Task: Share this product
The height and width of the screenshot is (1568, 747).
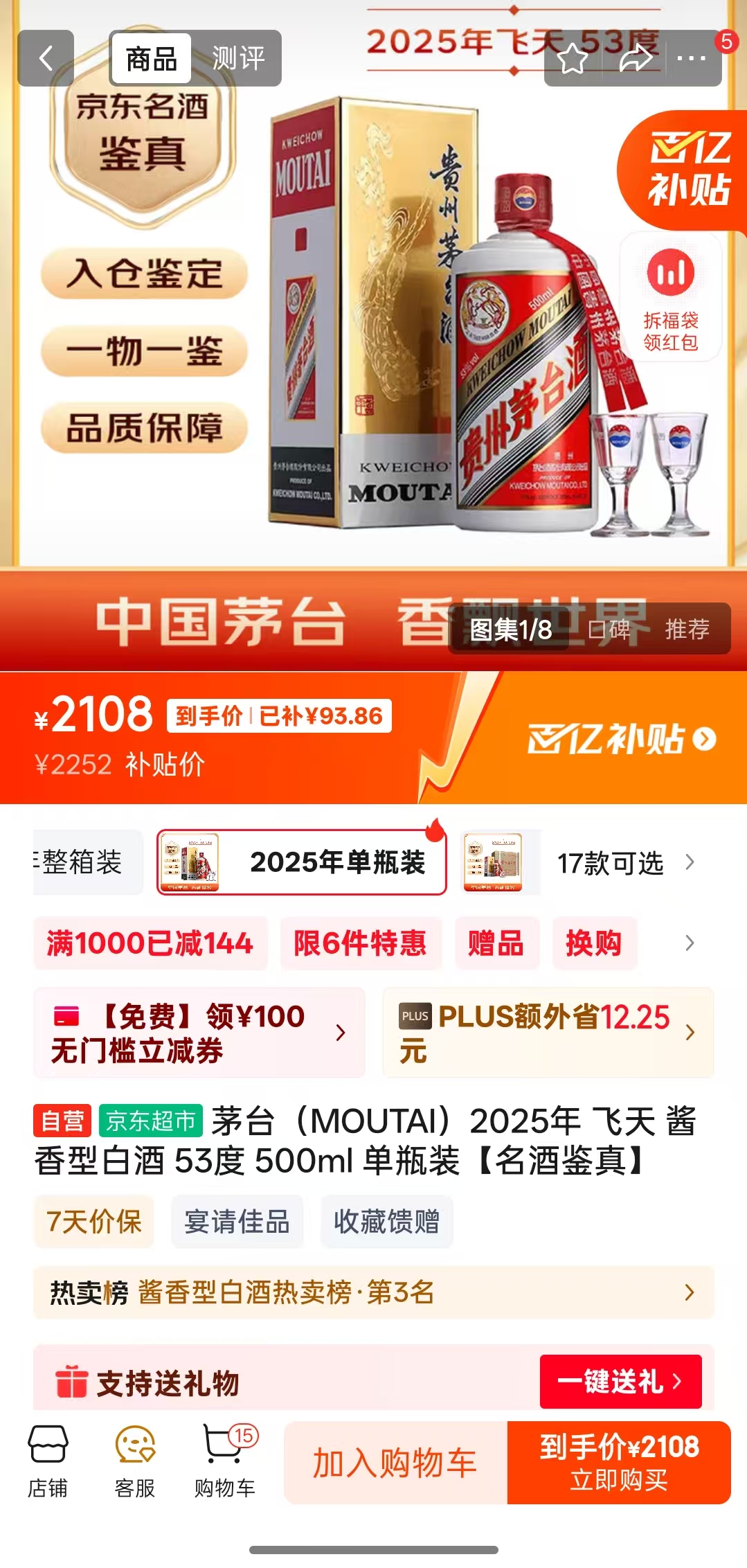Action: [635, 59]
